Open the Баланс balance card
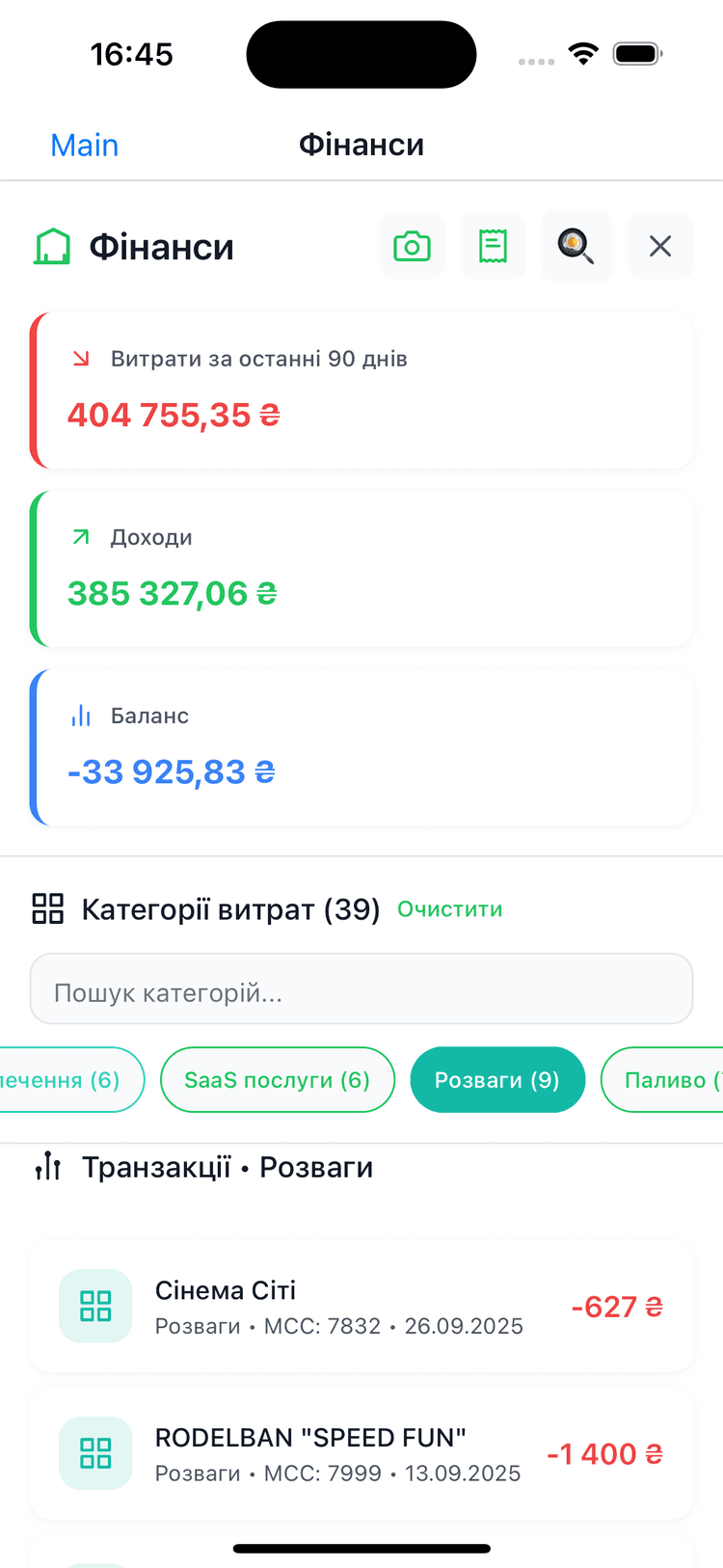The image size is (723, 1568). 361,747
